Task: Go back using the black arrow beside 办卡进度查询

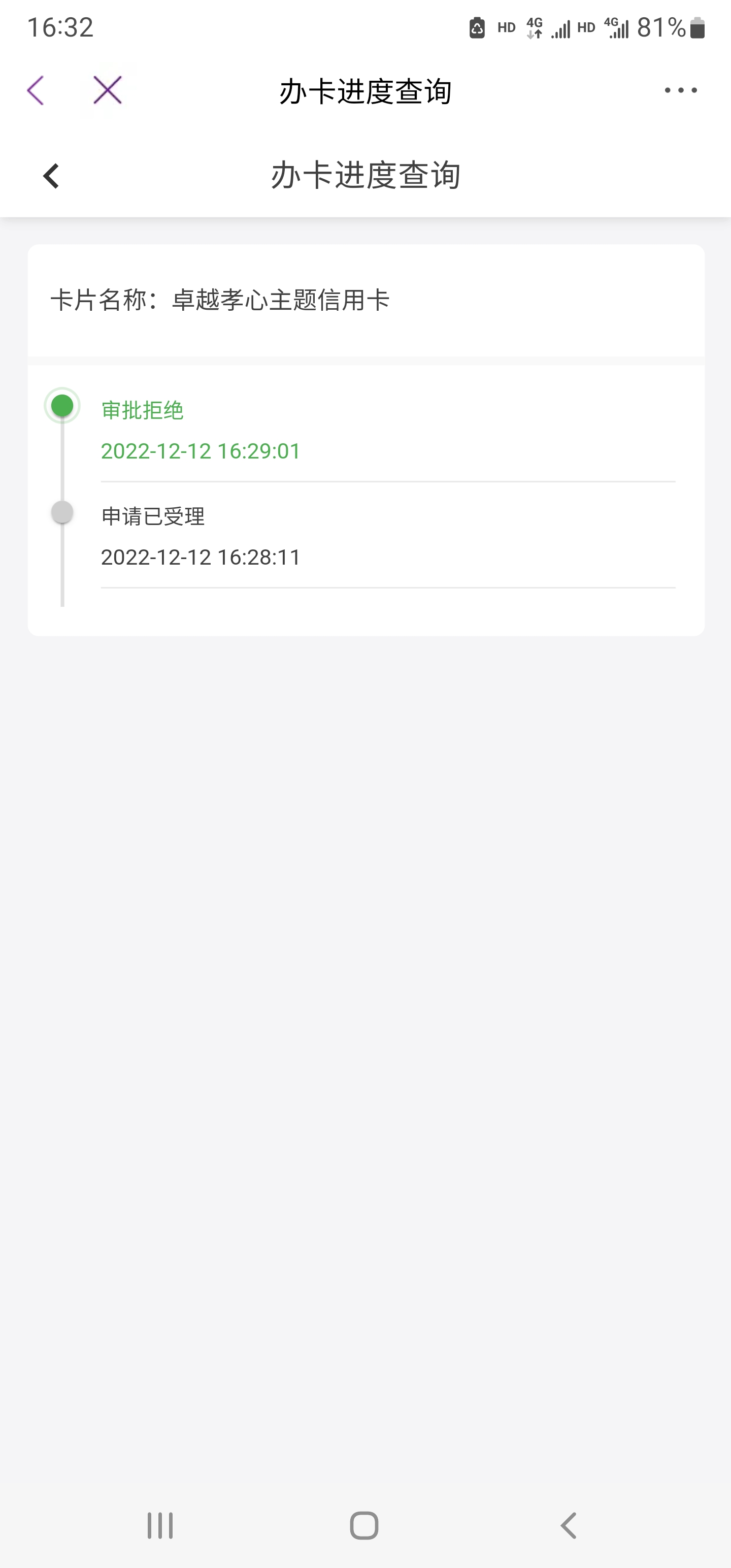Action: point(51,176)
